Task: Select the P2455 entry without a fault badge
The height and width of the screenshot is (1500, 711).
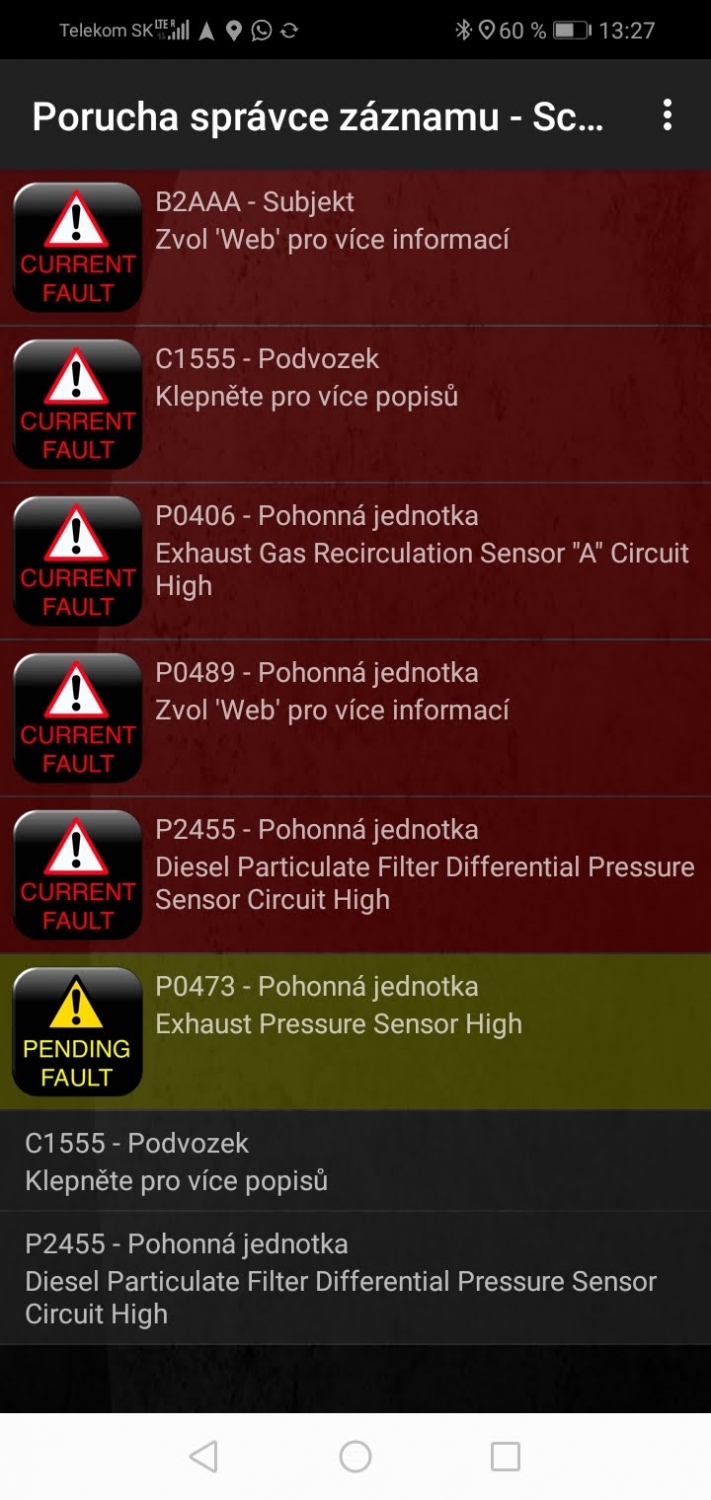Action: pyautogui.click(x=355, y=1278)
